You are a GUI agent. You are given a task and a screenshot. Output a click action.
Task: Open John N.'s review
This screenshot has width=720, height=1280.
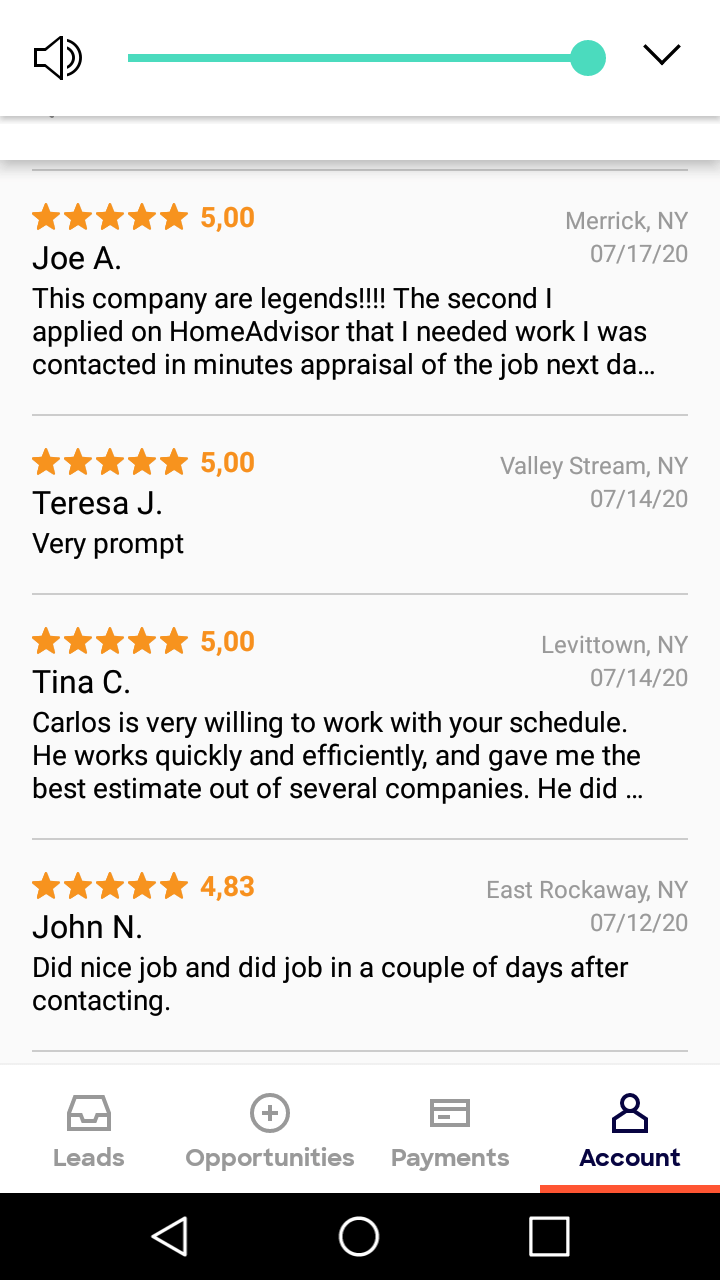click(360, 944)
